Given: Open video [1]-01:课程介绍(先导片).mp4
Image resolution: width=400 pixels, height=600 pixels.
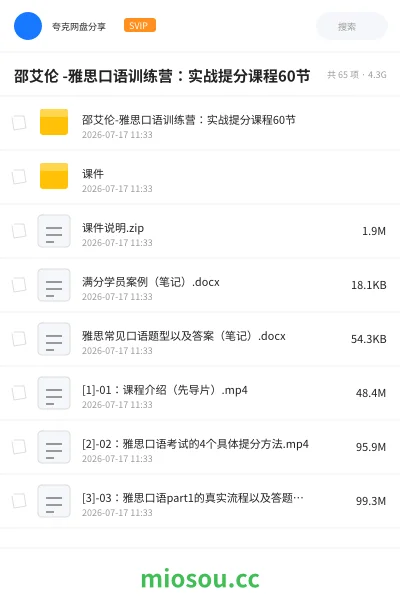Looking at the screenshot, I should [200, 393].
